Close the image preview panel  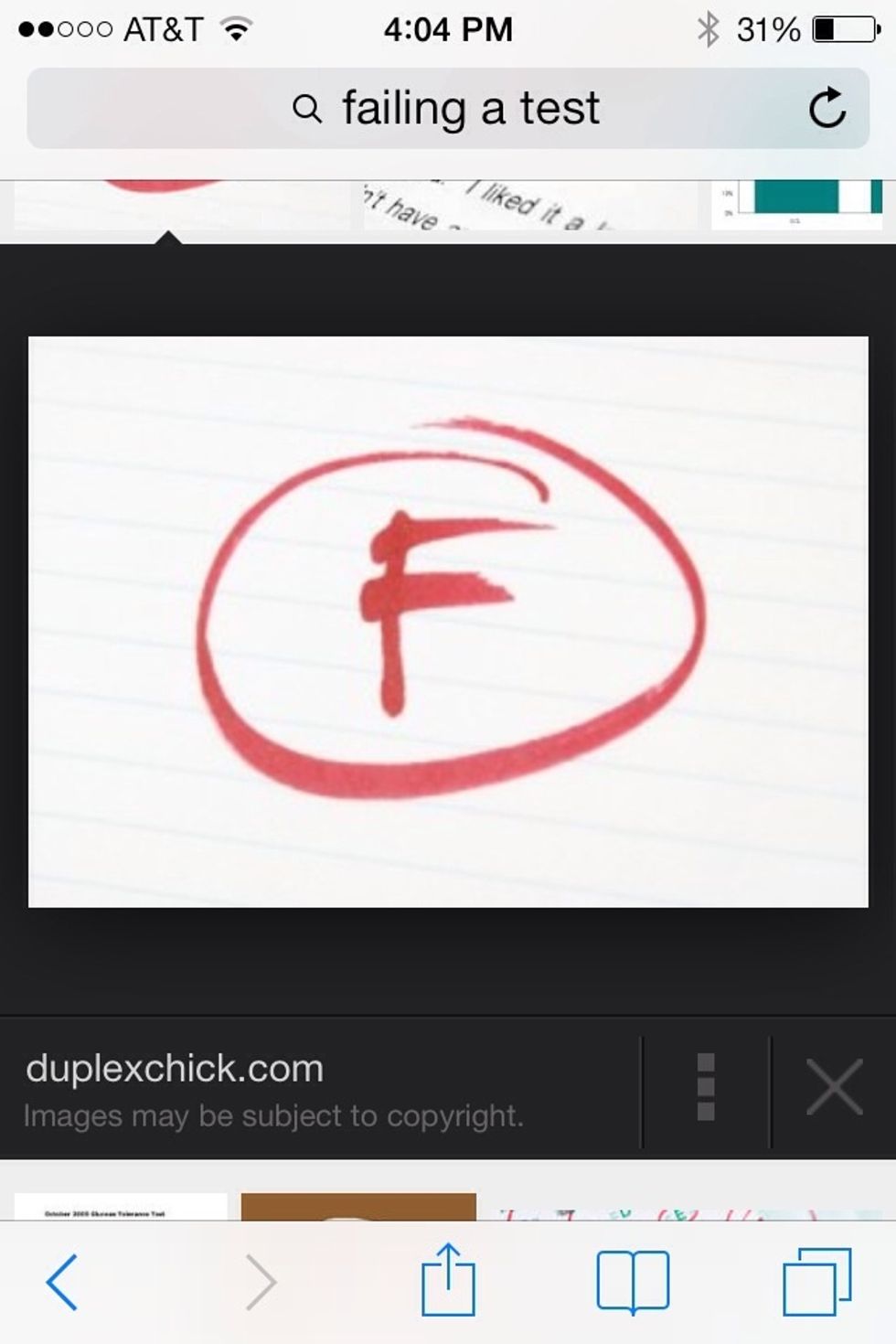(834, 1087)
